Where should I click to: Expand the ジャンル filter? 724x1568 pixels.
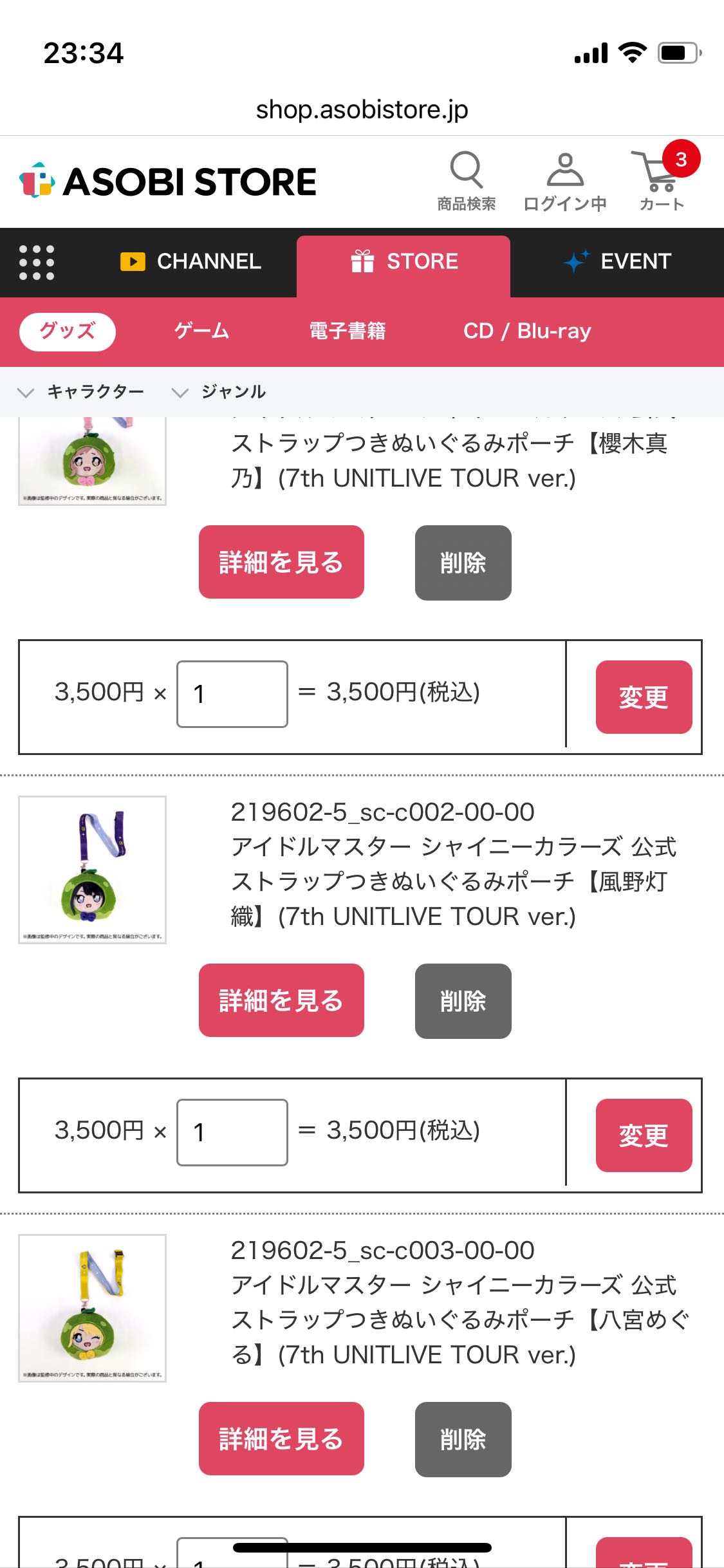tap(219, 391)
